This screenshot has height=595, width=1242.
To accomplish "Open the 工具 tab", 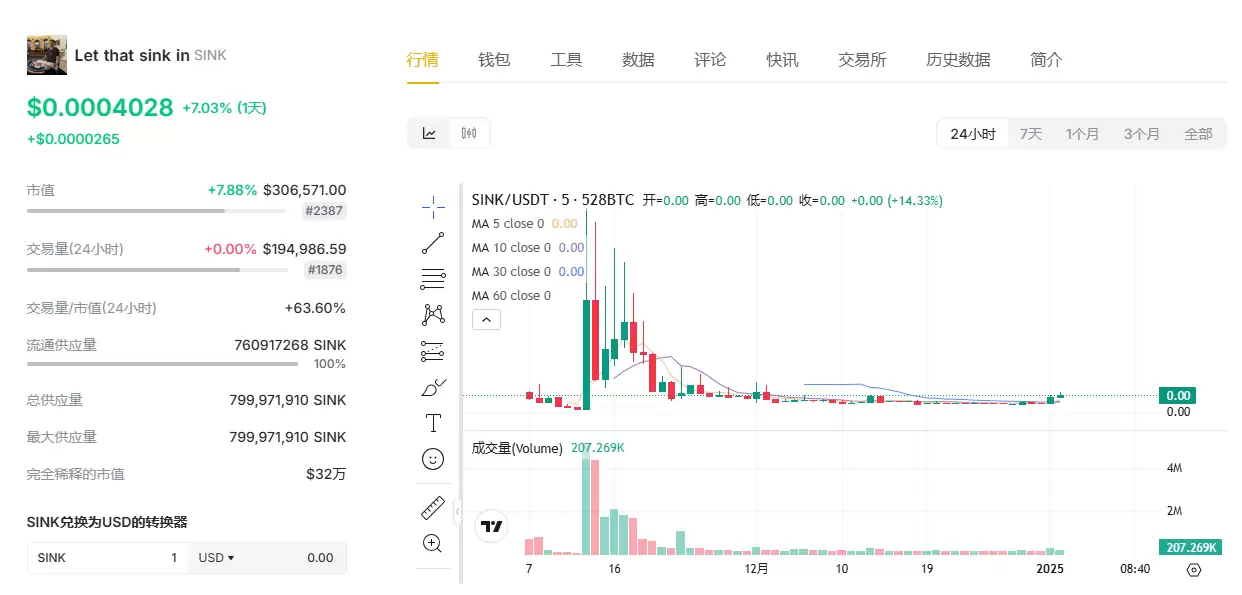I will [566, 60].
